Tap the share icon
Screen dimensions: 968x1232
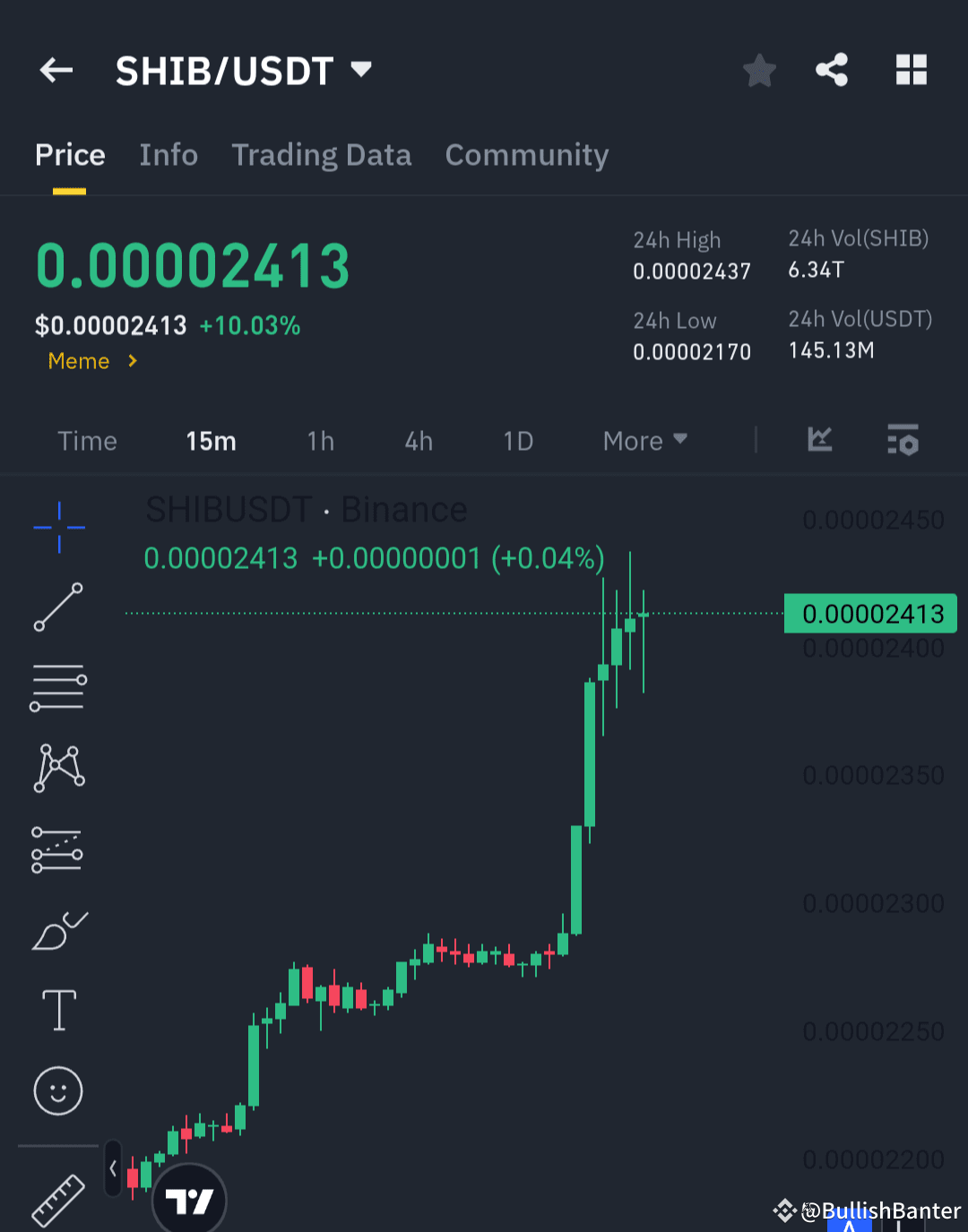(831, 70)
